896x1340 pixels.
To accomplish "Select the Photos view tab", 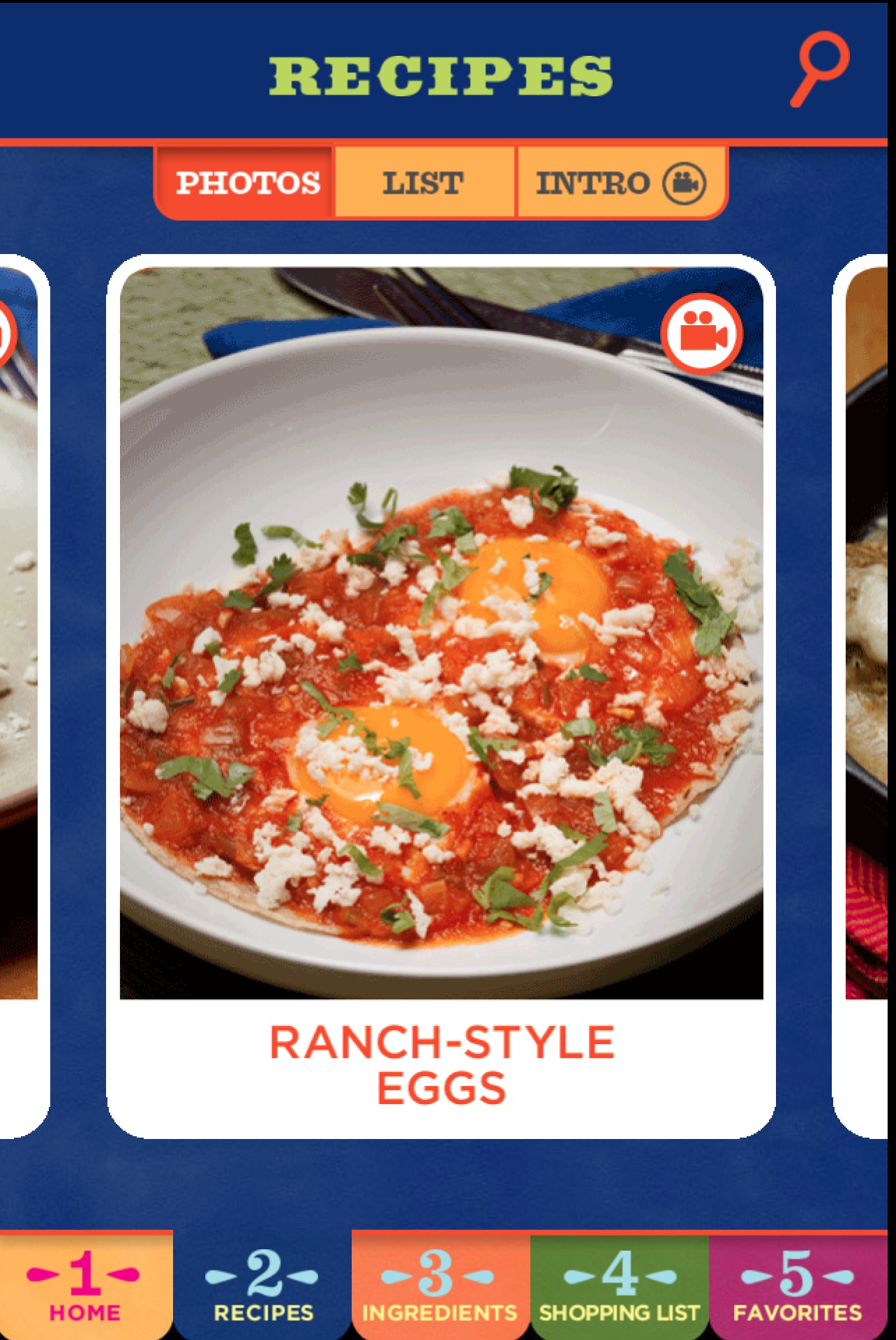I will coord(247,183).
